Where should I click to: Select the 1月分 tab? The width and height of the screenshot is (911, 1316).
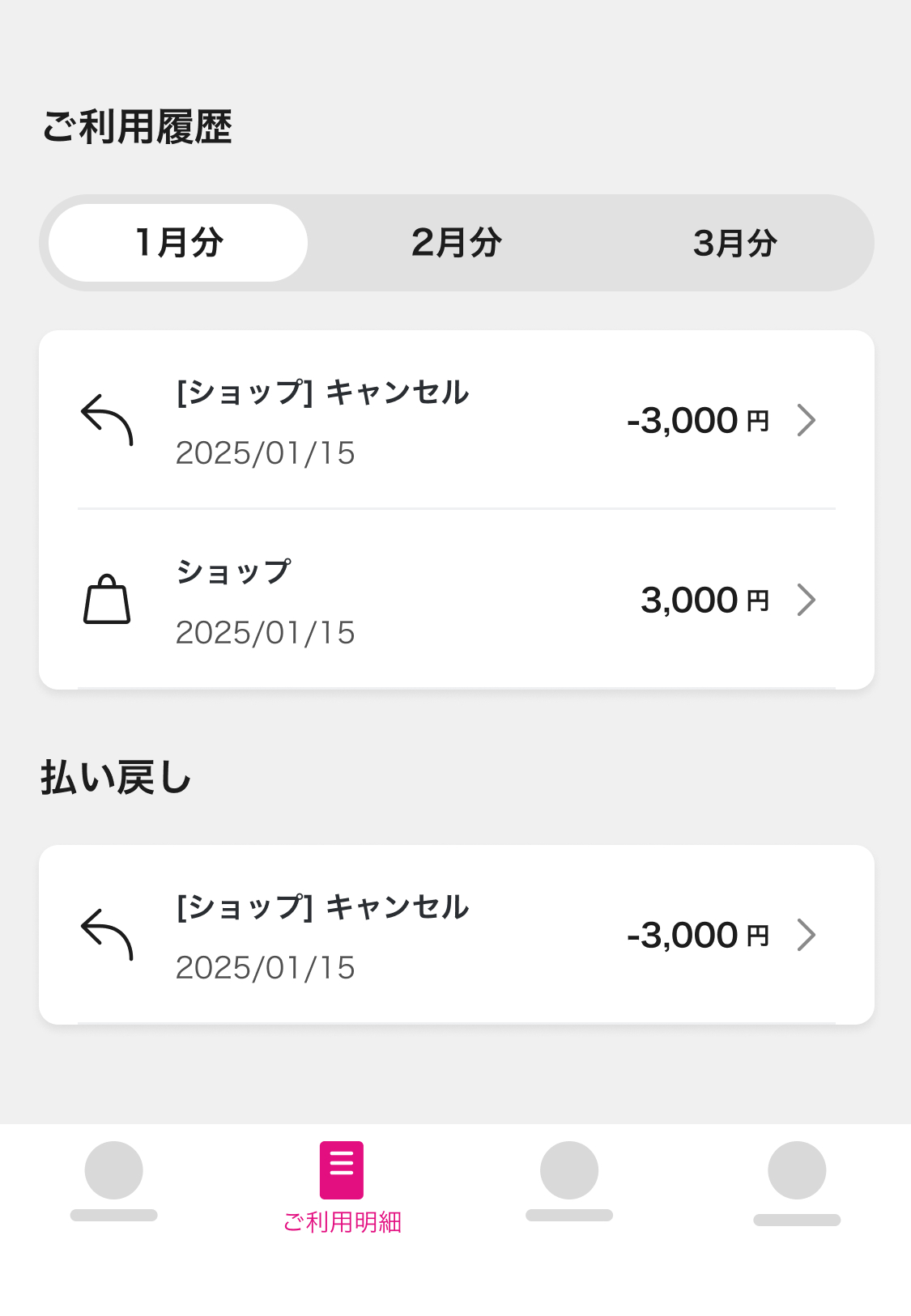point(178,243)
